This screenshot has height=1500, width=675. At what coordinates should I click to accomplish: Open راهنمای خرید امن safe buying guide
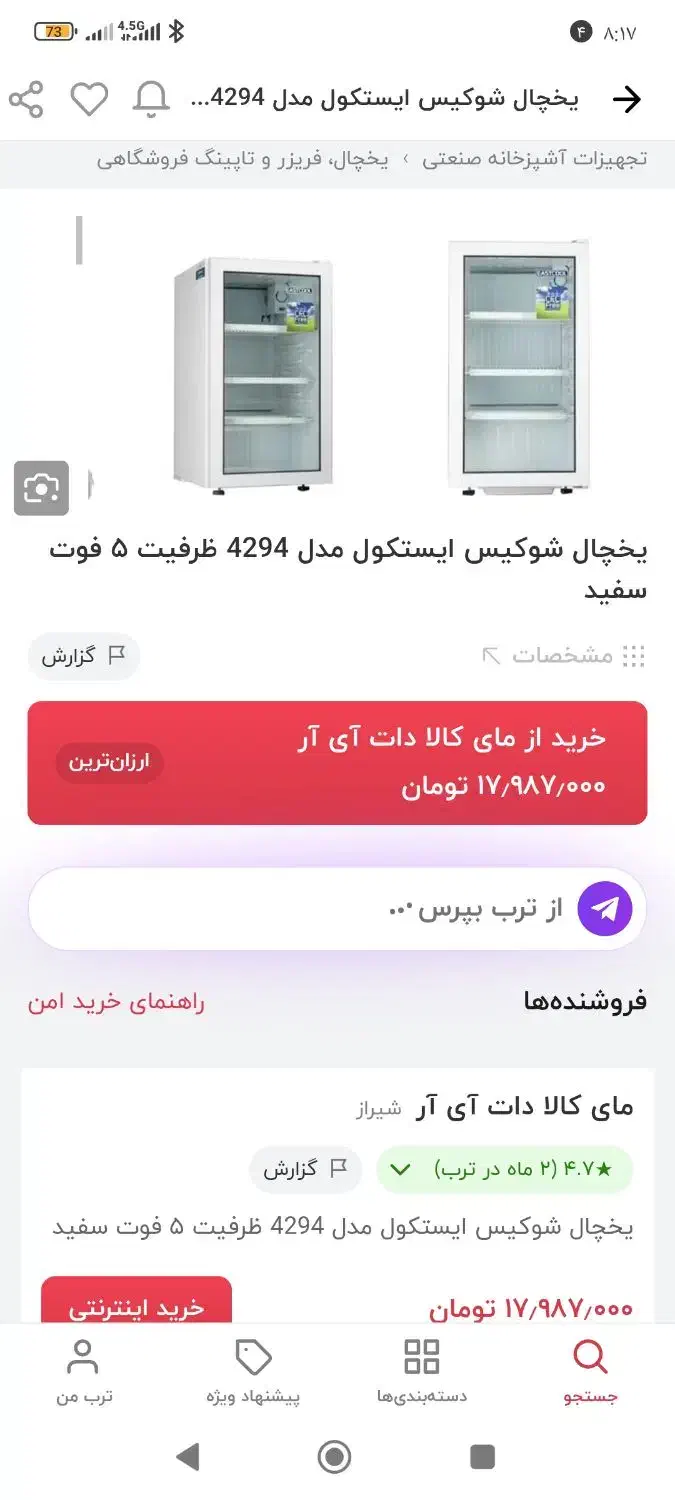coord(116,1002)
